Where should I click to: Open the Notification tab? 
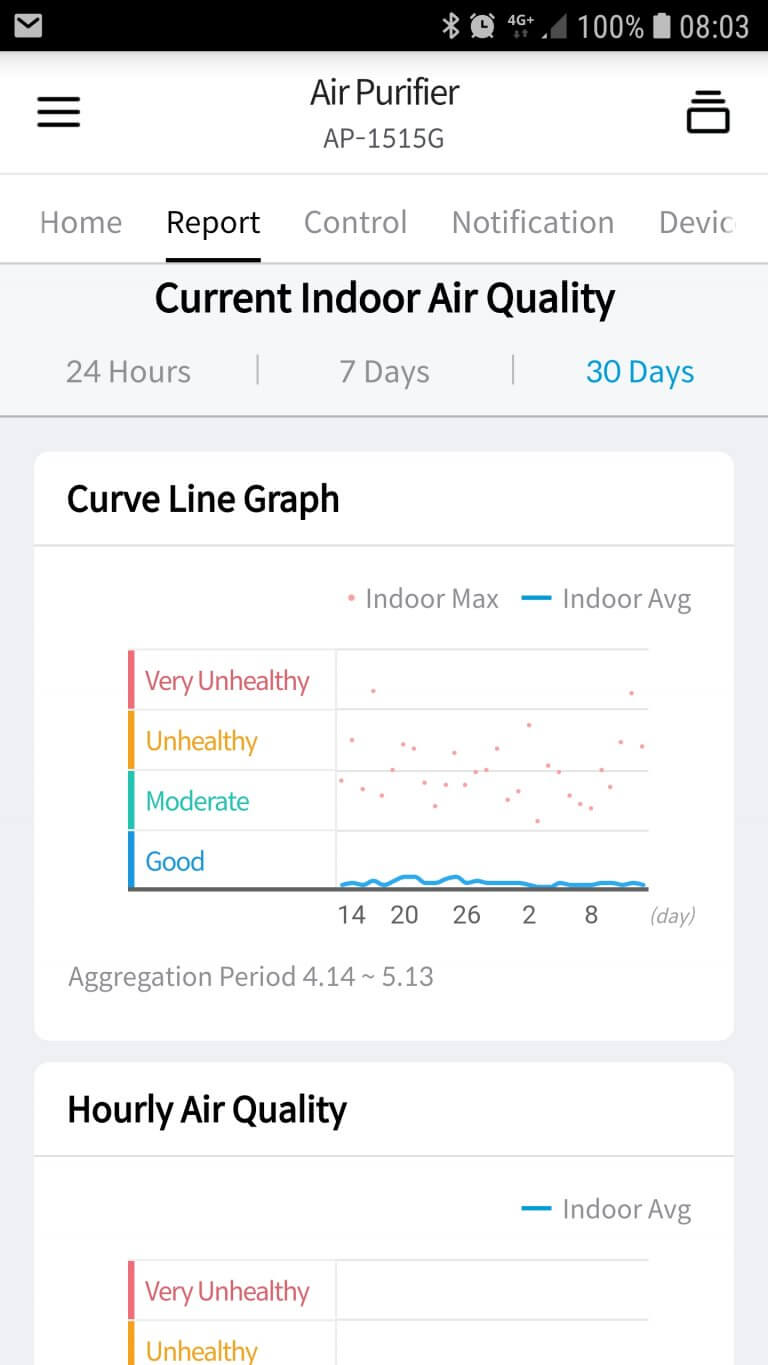point(533,222)
